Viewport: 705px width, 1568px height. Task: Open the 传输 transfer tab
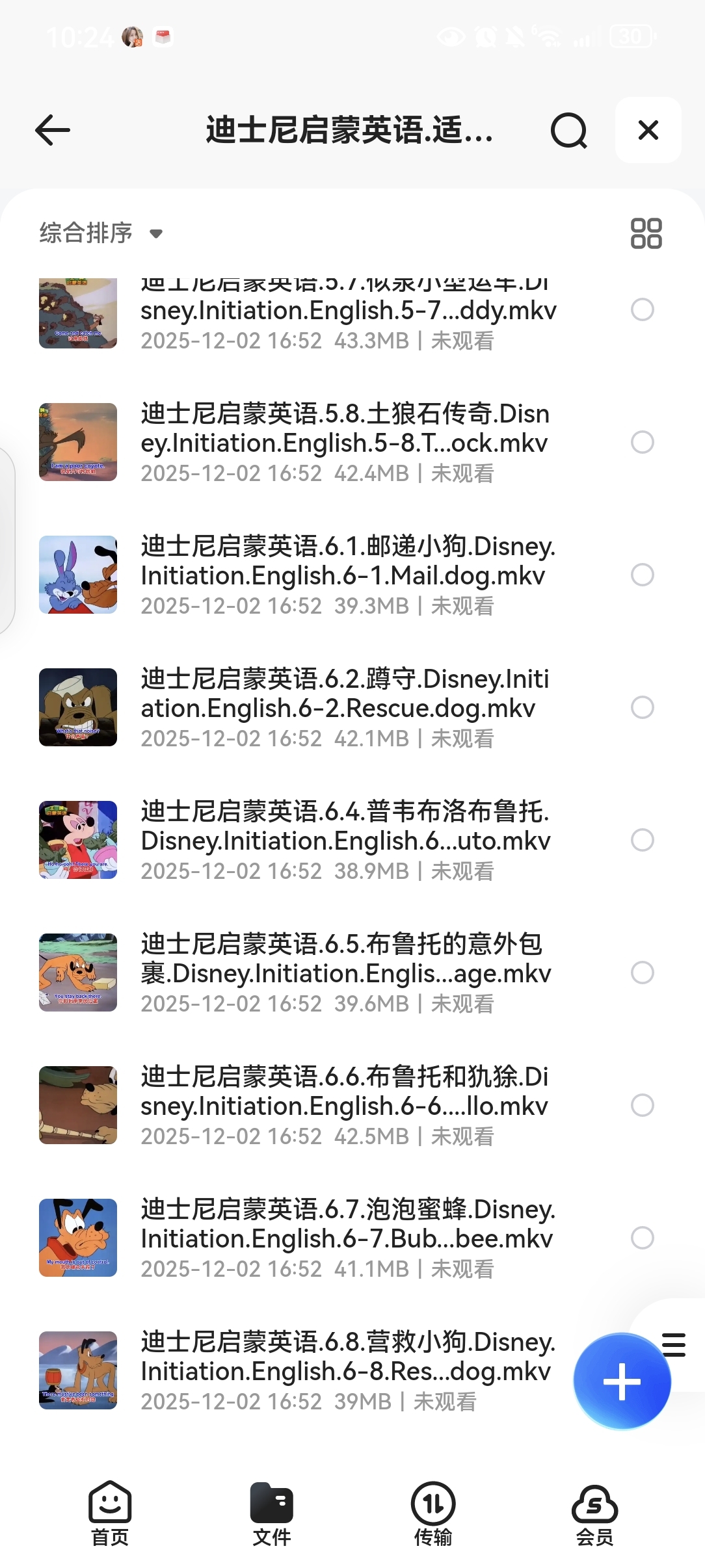coord(433,1514)
